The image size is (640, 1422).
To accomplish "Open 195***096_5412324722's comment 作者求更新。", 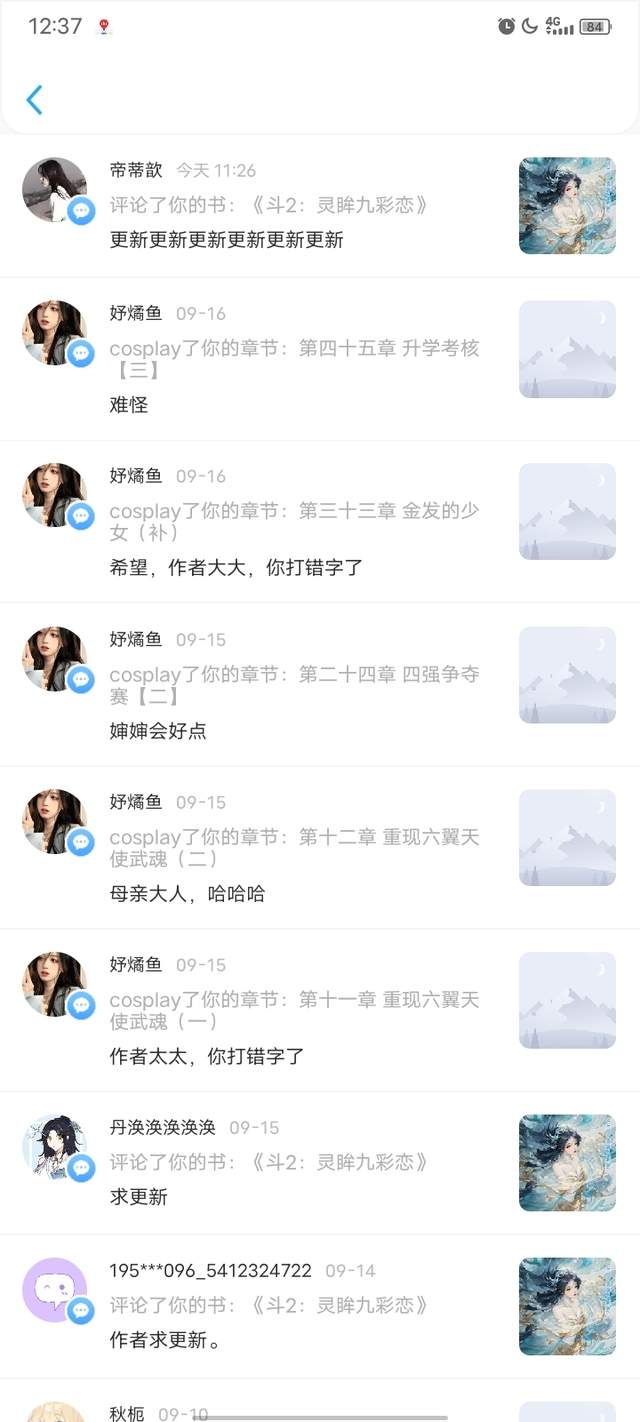I will (165, 1340).
